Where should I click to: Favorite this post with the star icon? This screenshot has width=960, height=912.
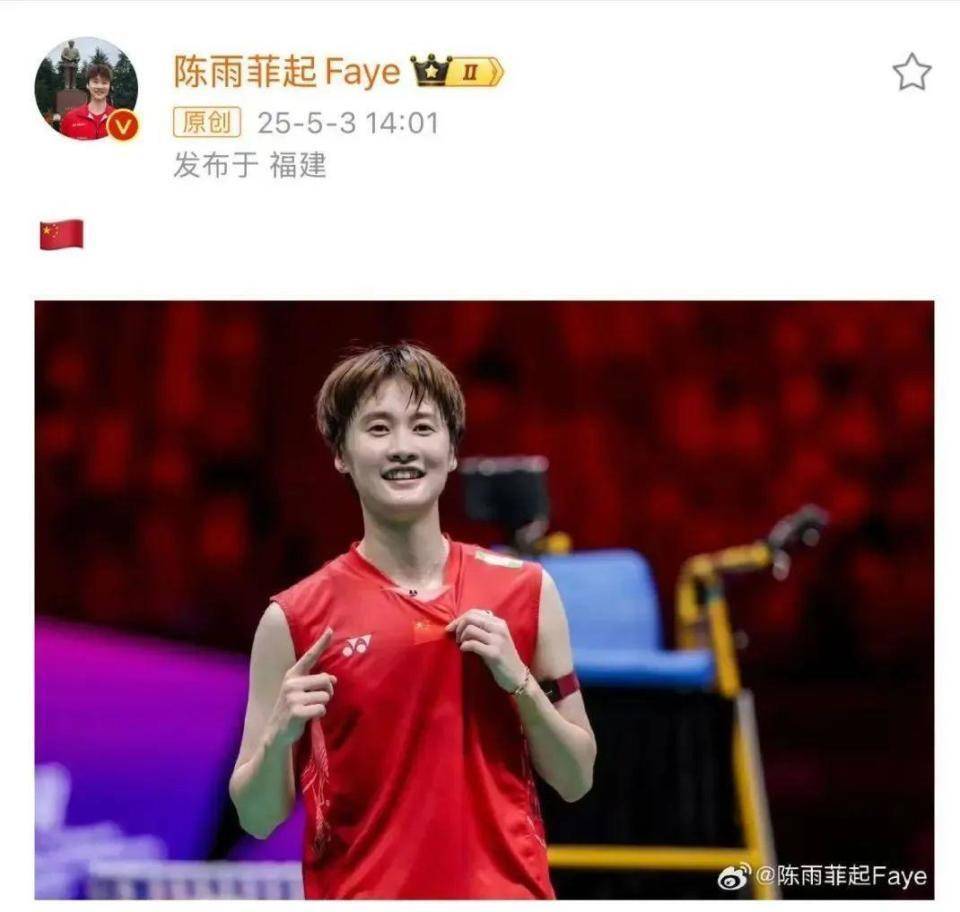[x=911, y=72]
